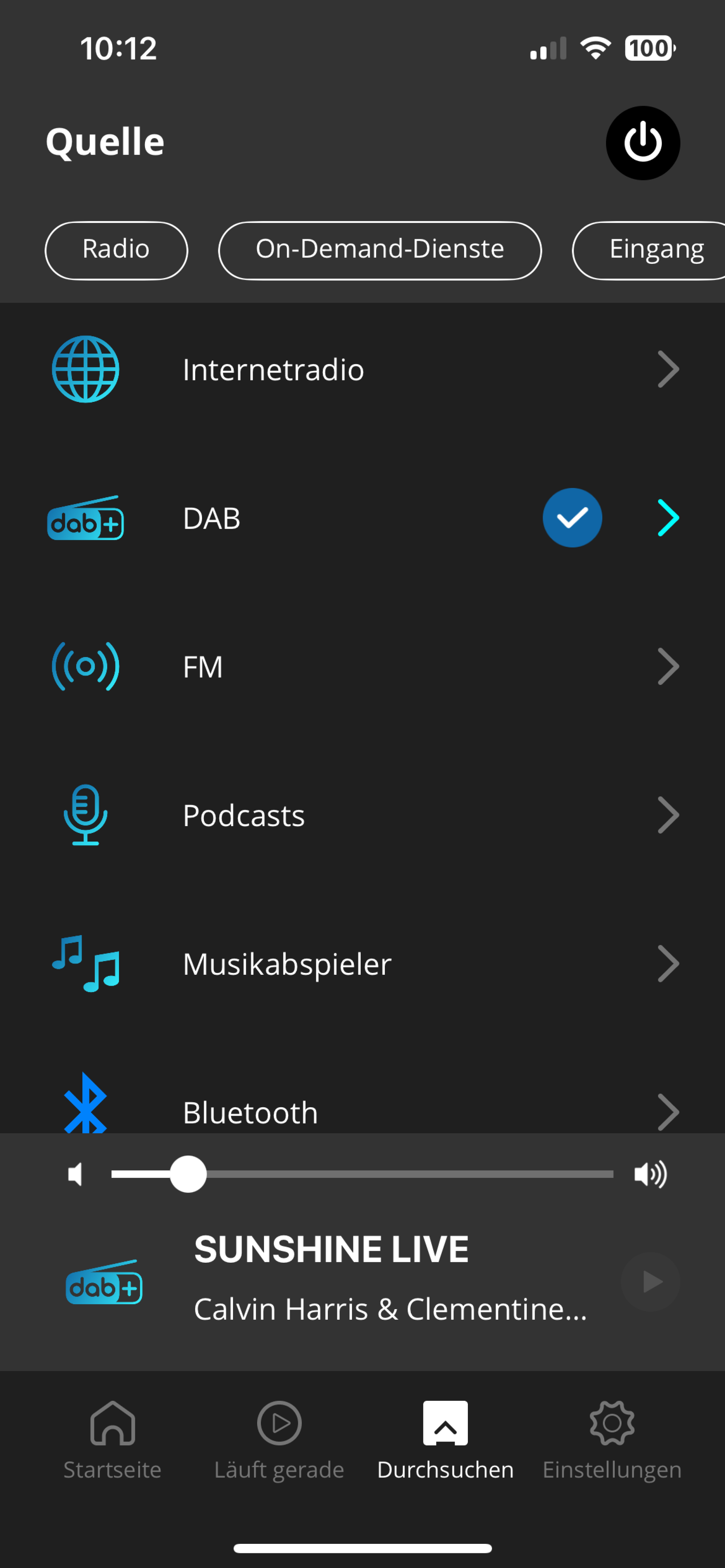725x1568 pixels.
Task: Open Podcasts source
Action: click(x=362, y=815)
